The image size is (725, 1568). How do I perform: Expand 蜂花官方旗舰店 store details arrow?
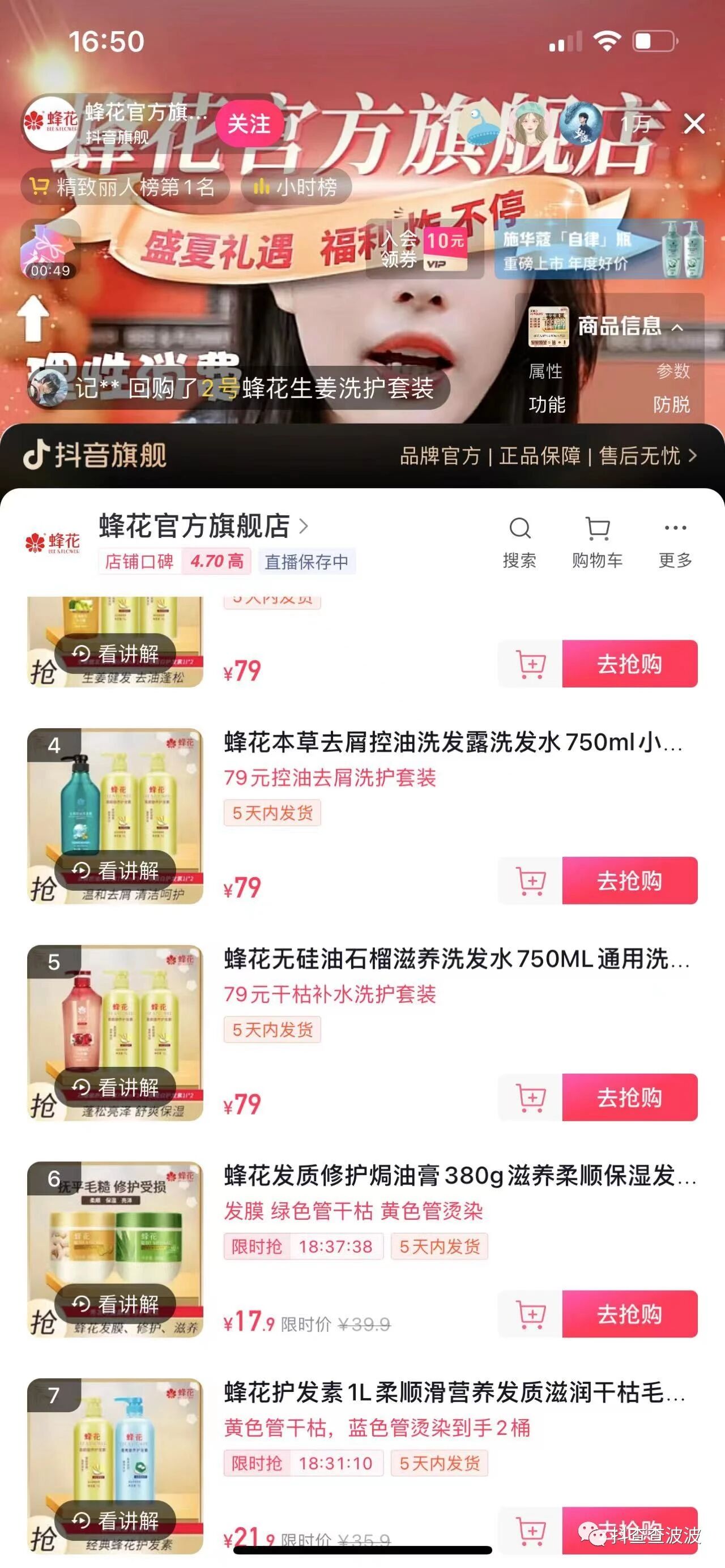(x=304, y=527)
